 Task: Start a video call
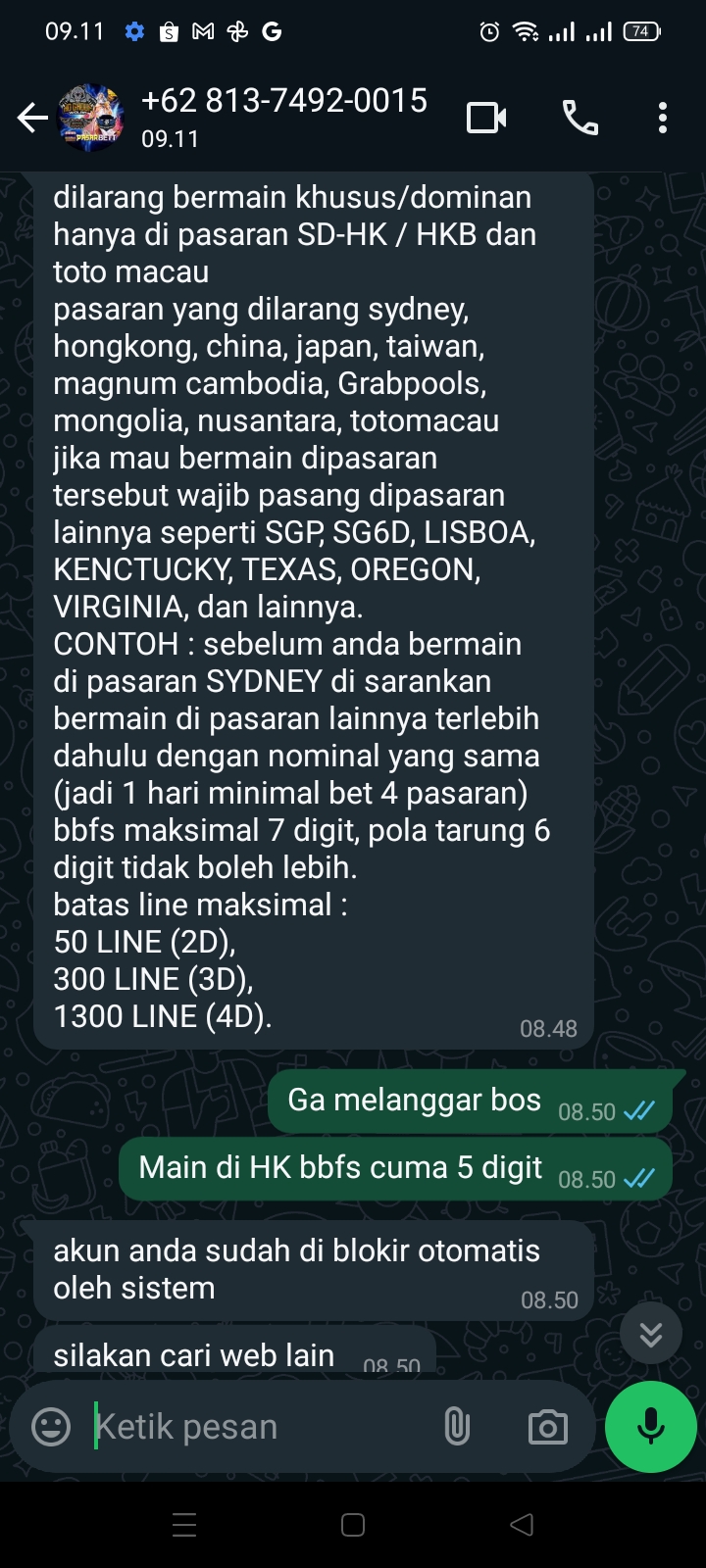click(x=486, y=119)
